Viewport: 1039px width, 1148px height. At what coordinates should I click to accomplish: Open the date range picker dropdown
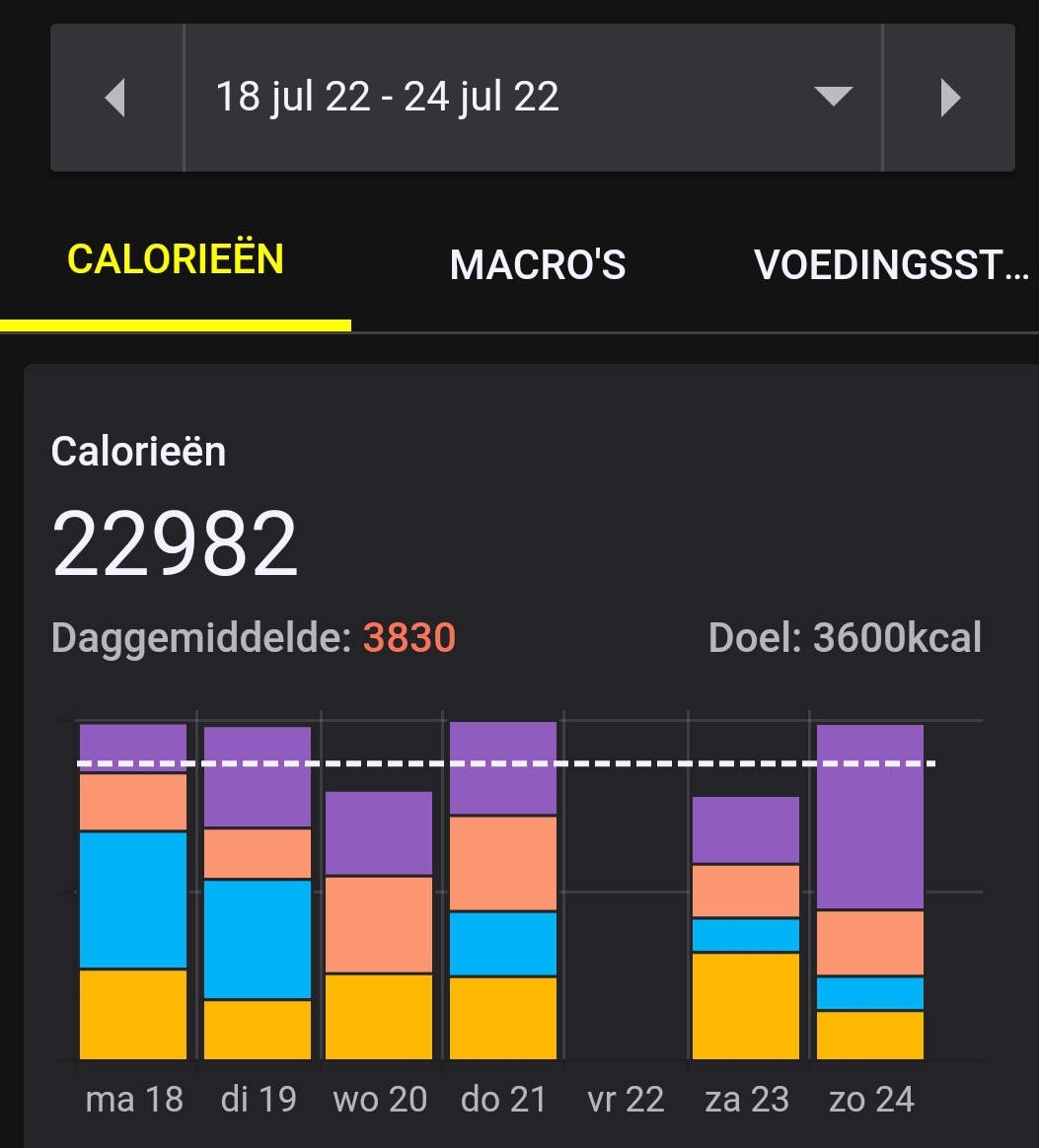832,97
